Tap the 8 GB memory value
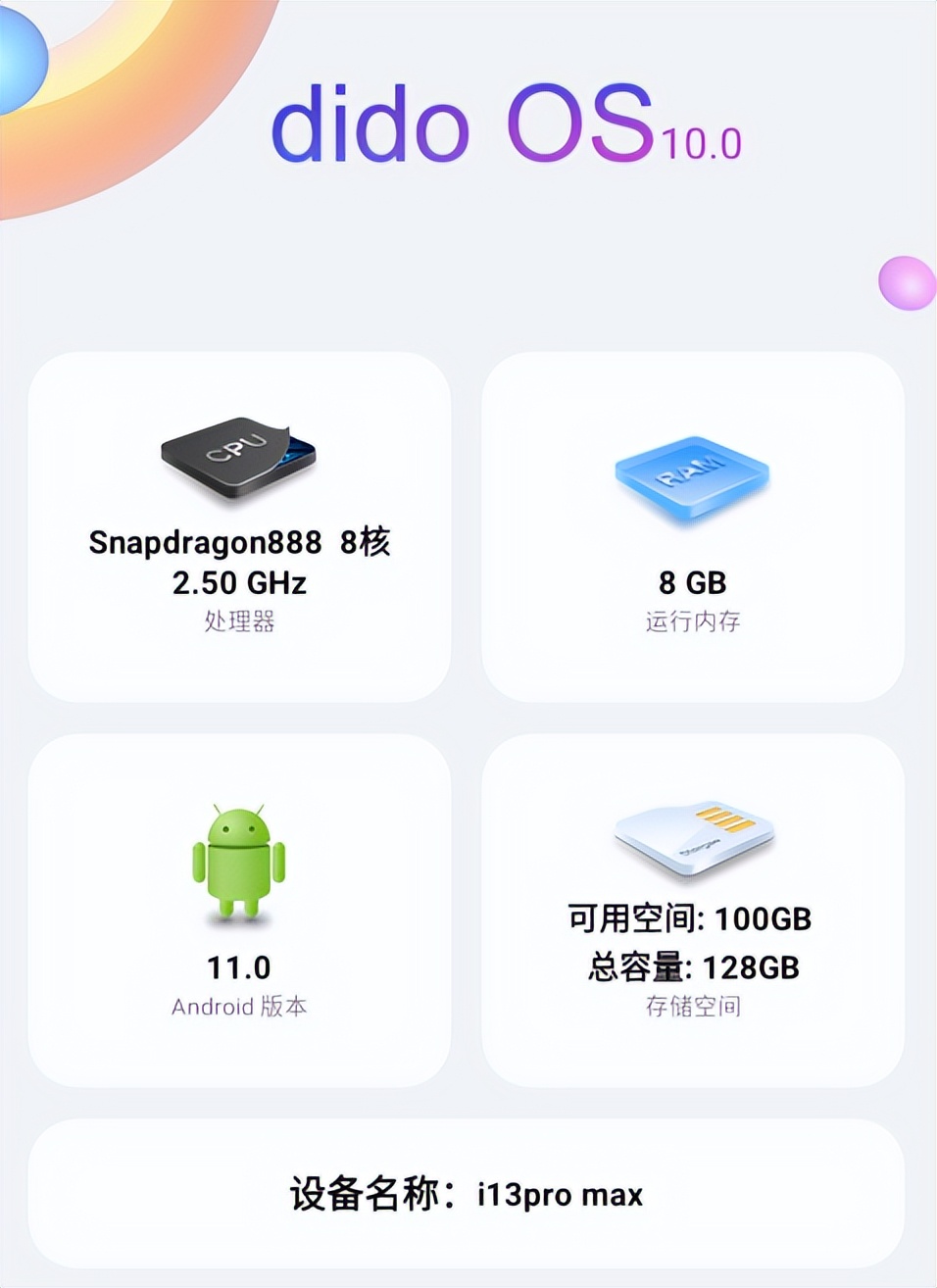Screen dimensions: 937x1288 click(x=692, y=583)
